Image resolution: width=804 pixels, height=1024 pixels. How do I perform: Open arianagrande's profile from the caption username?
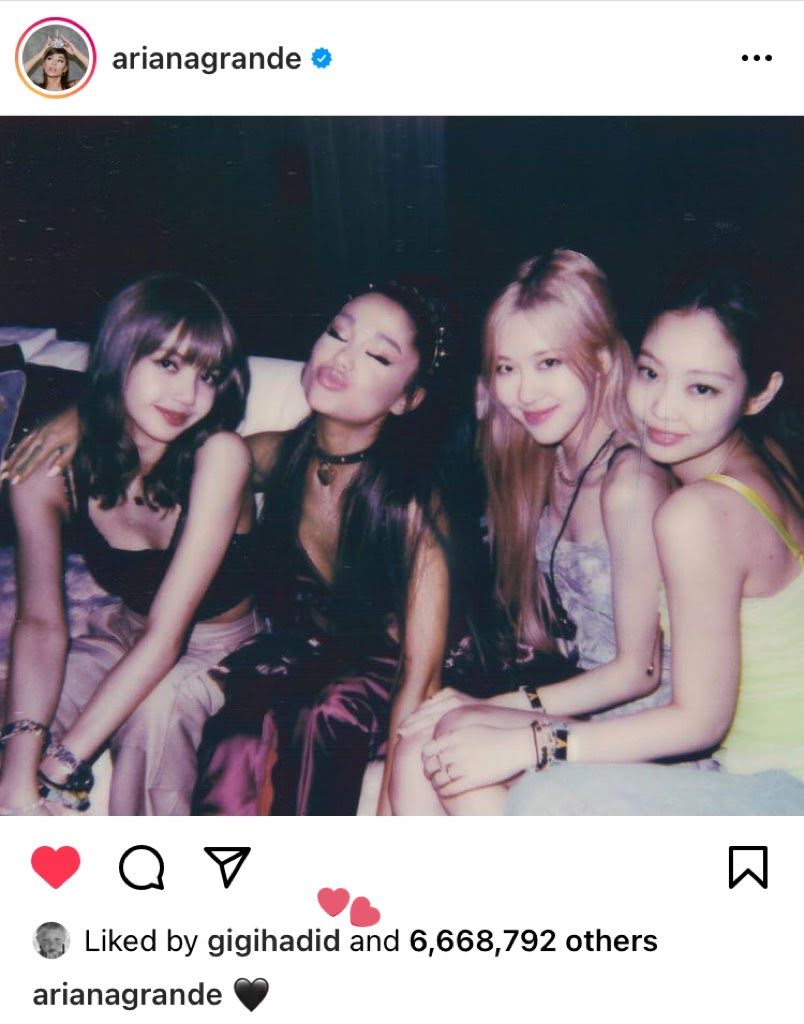point(127,994)
